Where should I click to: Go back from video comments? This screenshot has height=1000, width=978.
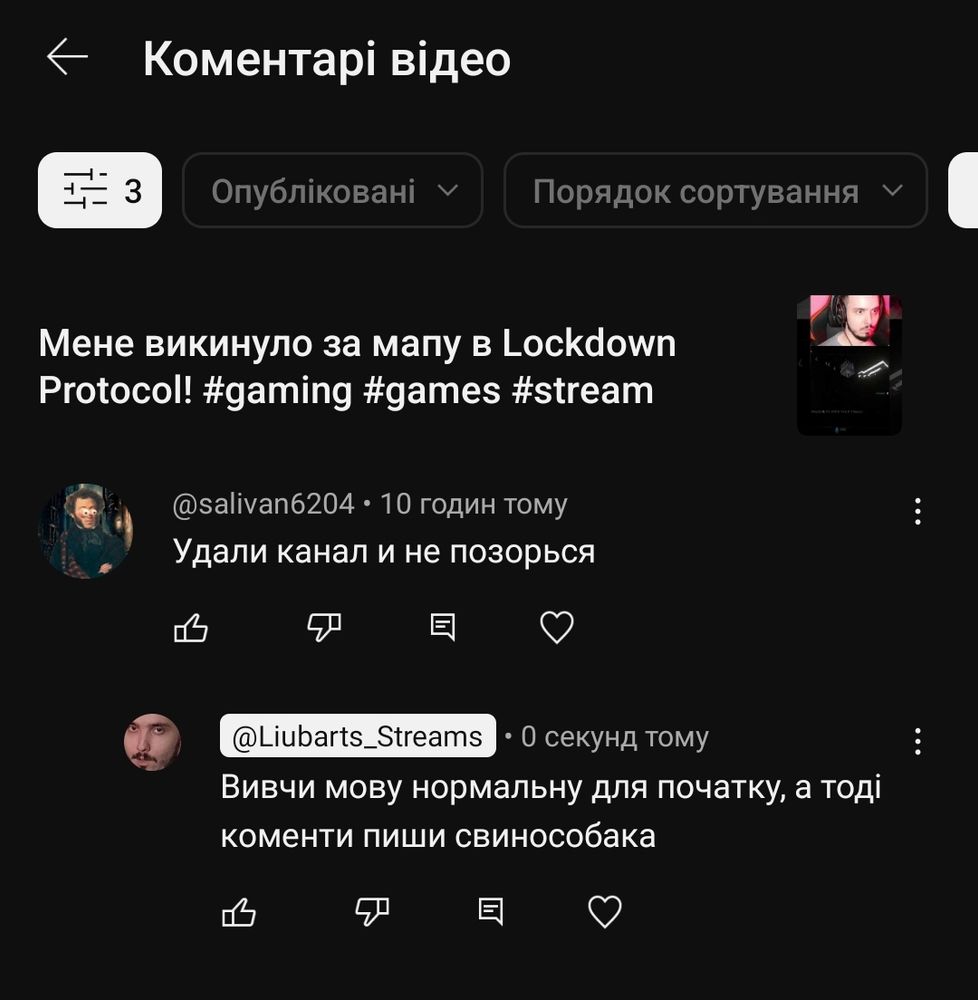coord(67,58)
